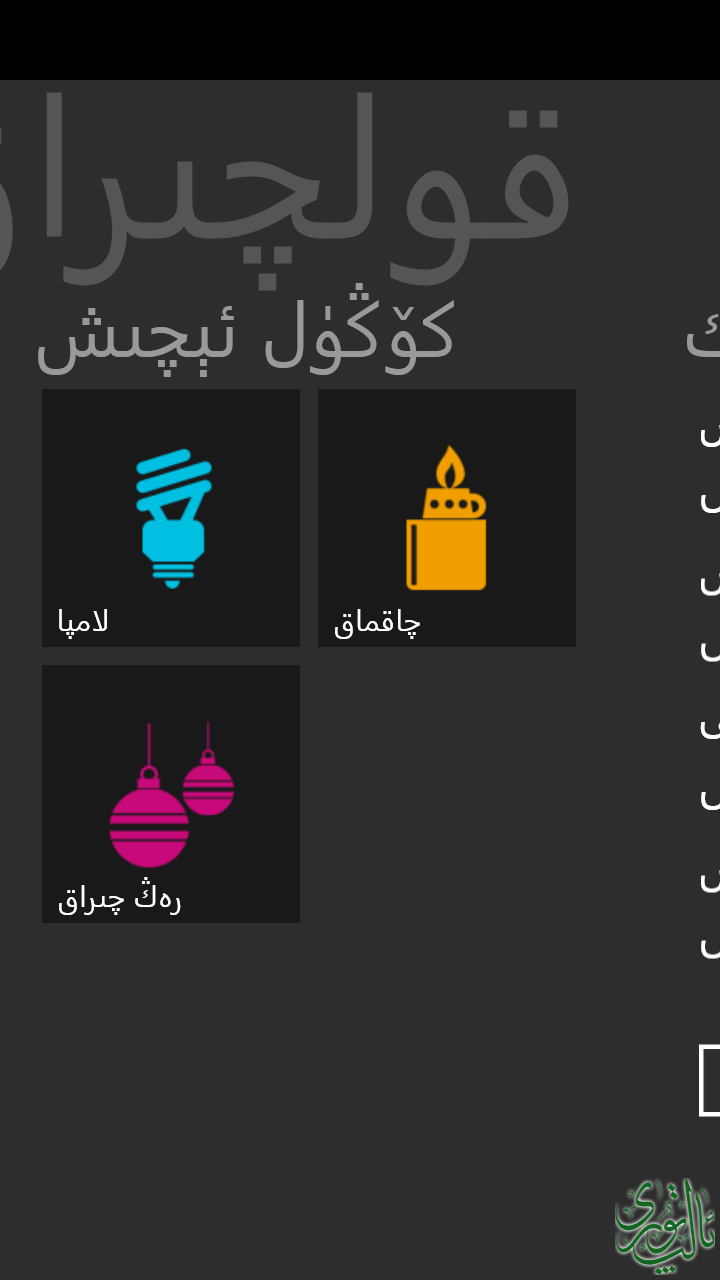Open the رەڭ چىراق ornaments tile
This screenshot has width=720, height=1280.
171,793
